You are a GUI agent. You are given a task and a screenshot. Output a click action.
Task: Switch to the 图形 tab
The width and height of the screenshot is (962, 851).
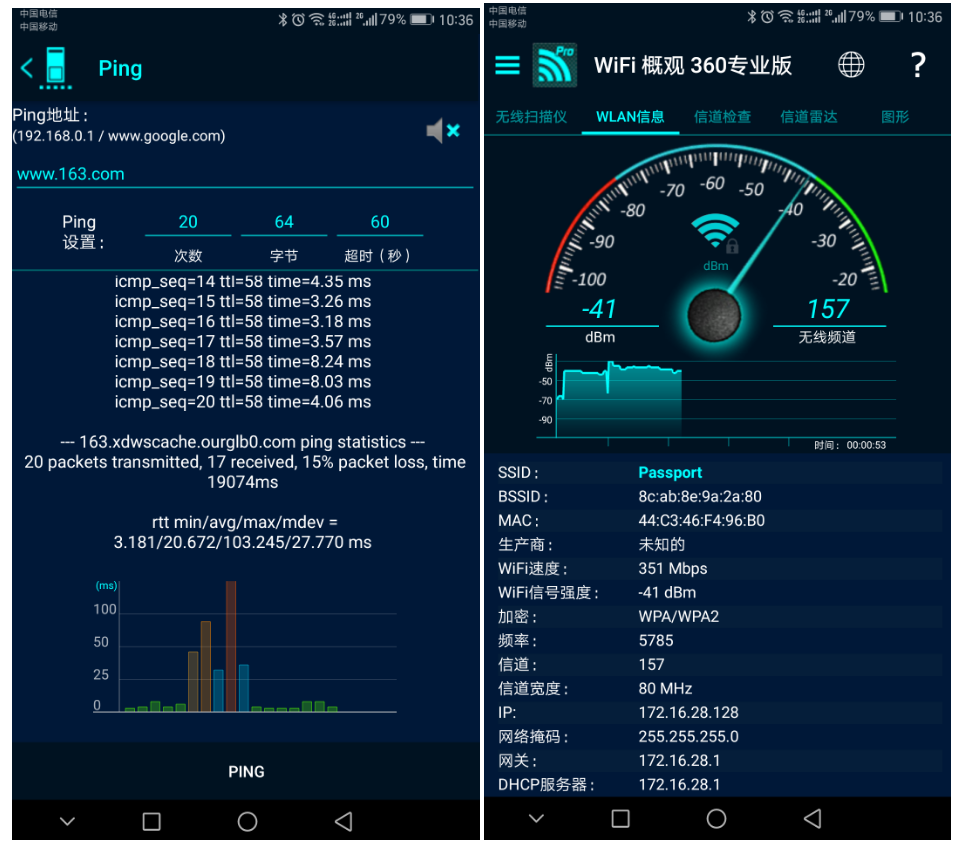pos(895,117)
